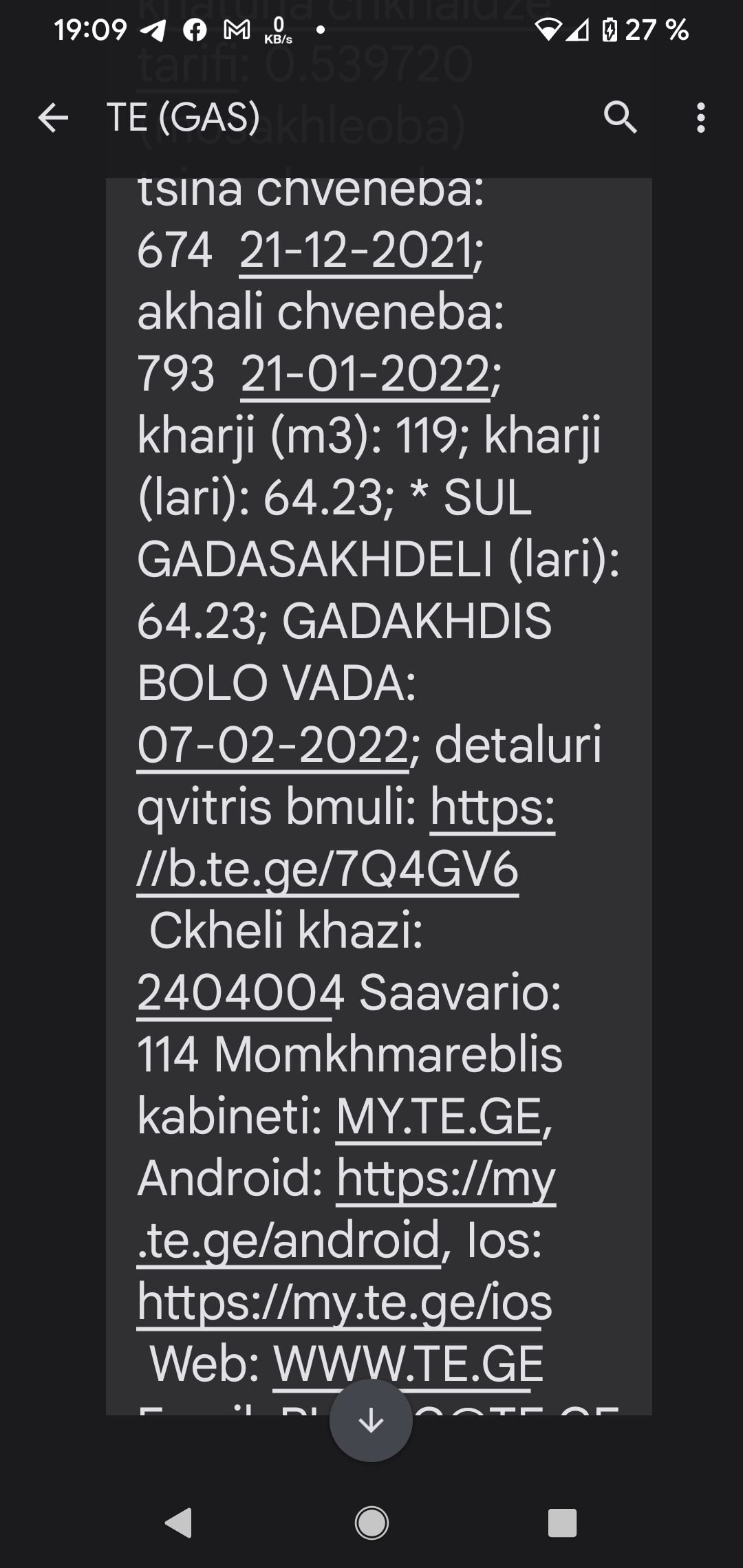Open the recent apps view
This screenshot has width=743, height=1568.
point(561,1523)
